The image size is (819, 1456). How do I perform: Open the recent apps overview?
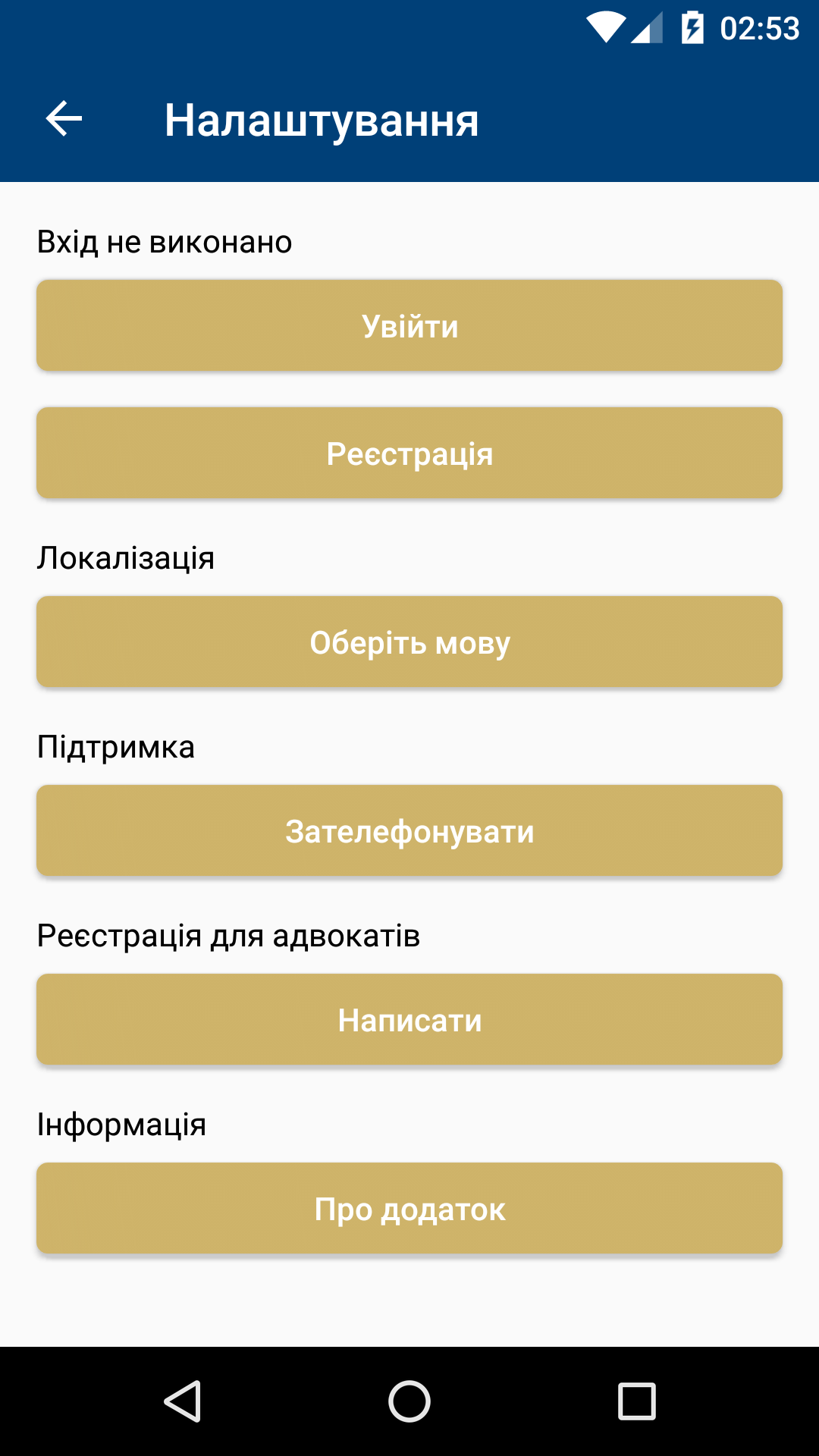pos(636,1401)
